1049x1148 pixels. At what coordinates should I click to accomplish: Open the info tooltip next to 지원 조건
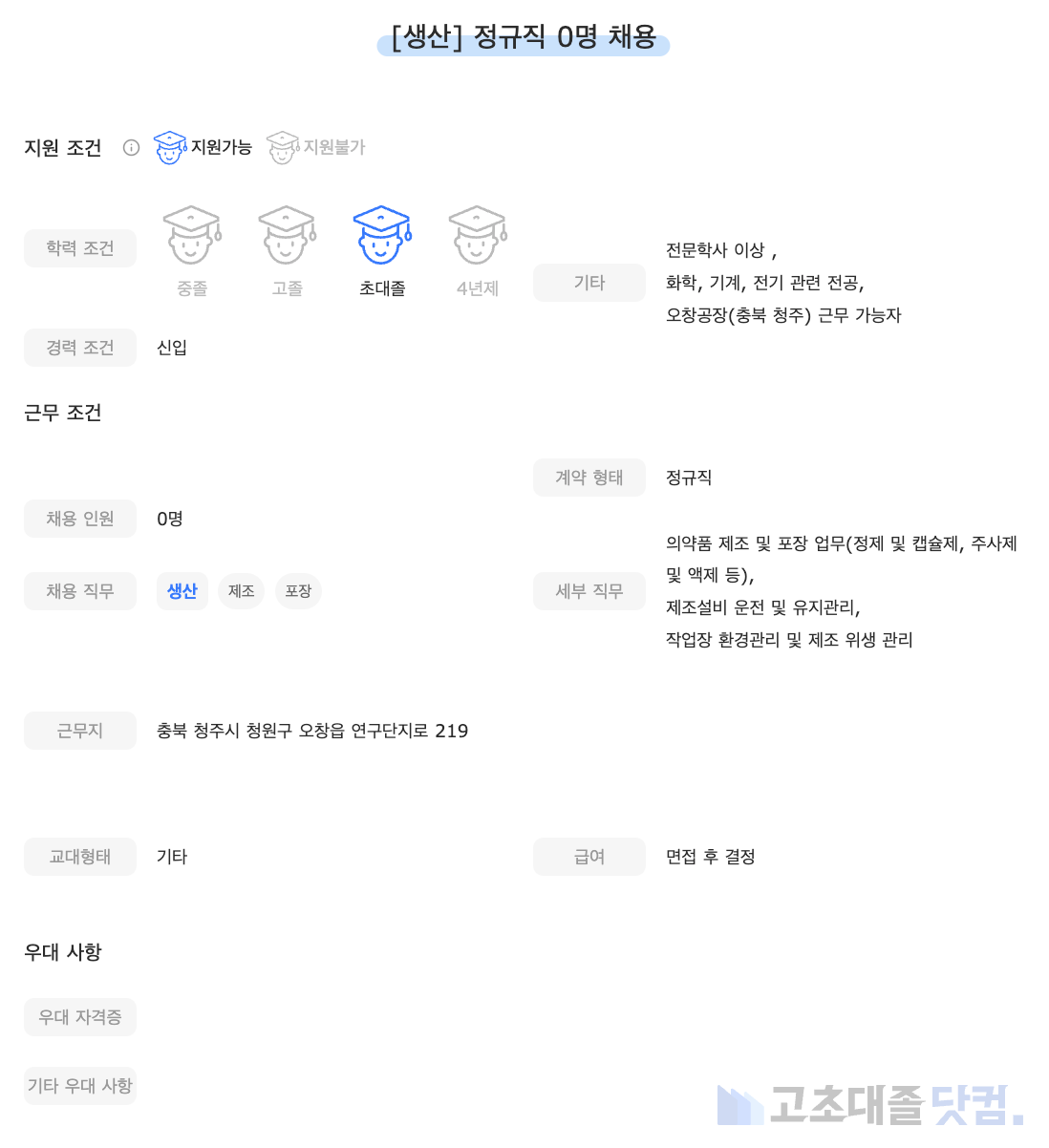tap(130, 147)
